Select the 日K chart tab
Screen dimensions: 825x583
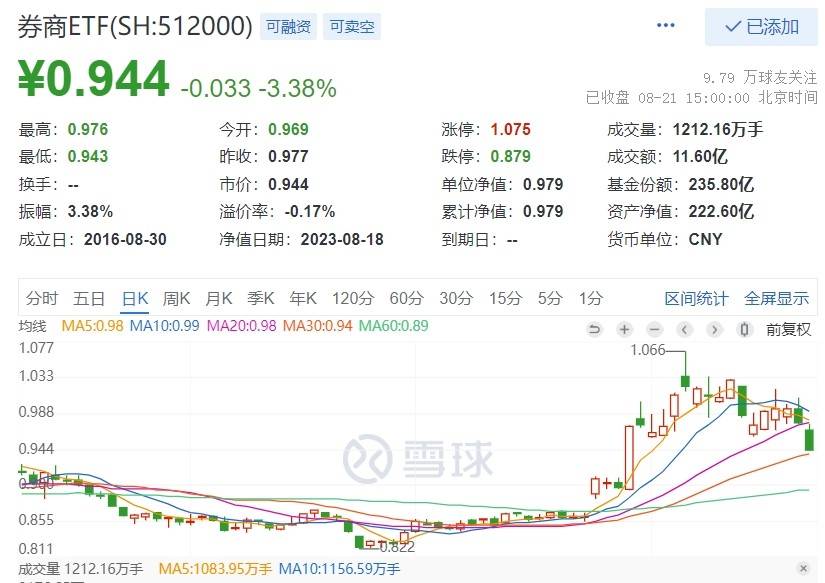(x=135, y=298)
